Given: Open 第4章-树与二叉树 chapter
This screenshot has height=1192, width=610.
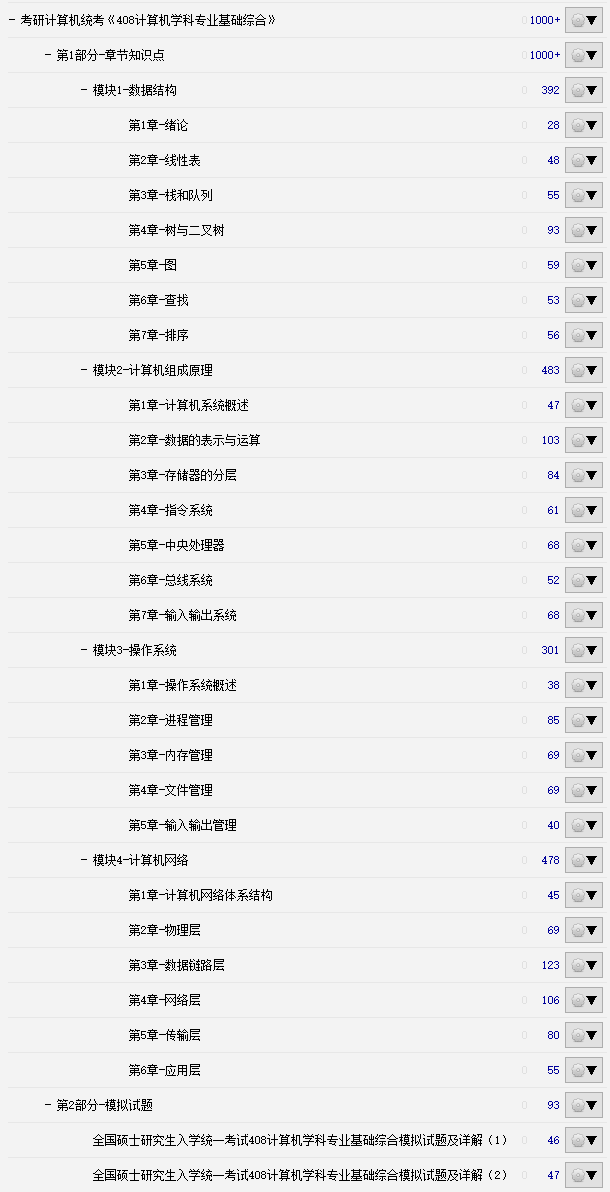Looking at the screenshot, I should [176, 230].
